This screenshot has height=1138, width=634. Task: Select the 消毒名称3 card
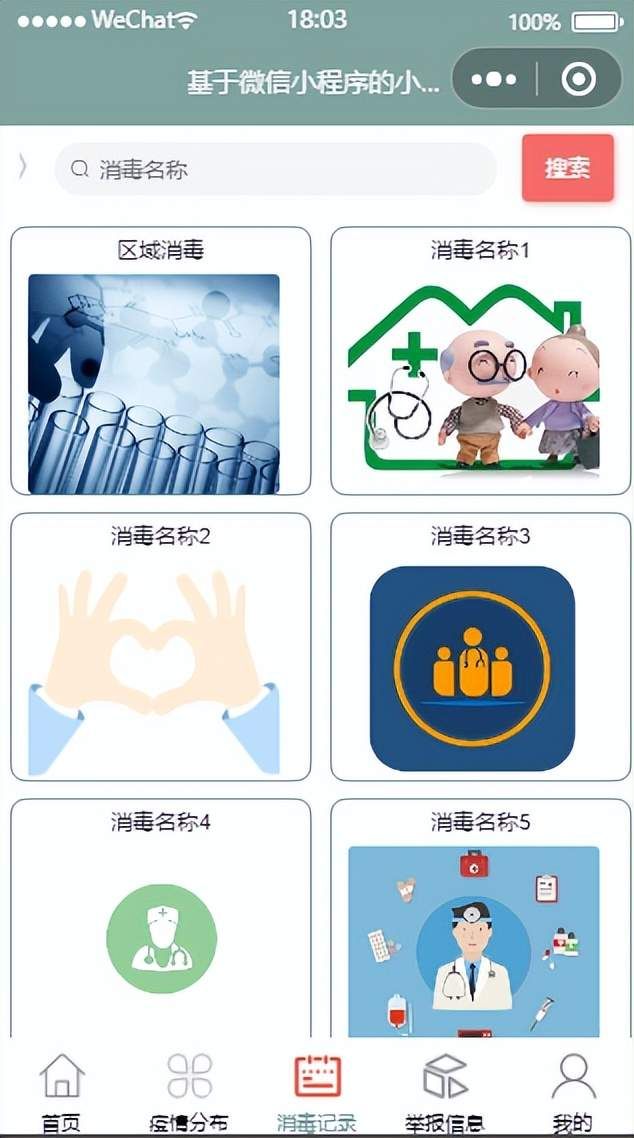click(480, 647)
